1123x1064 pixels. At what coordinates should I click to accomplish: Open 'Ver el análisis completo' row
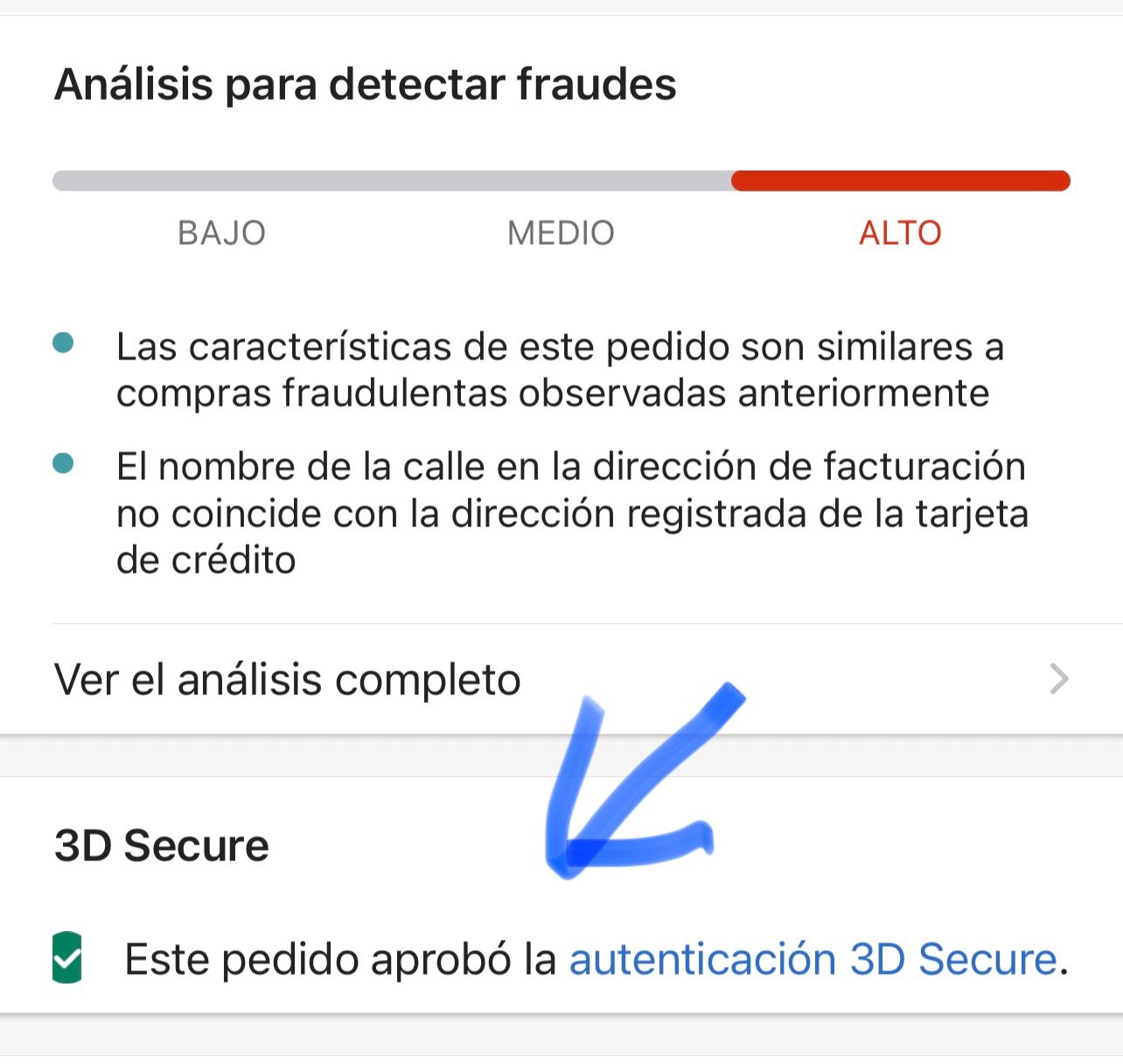560,679
